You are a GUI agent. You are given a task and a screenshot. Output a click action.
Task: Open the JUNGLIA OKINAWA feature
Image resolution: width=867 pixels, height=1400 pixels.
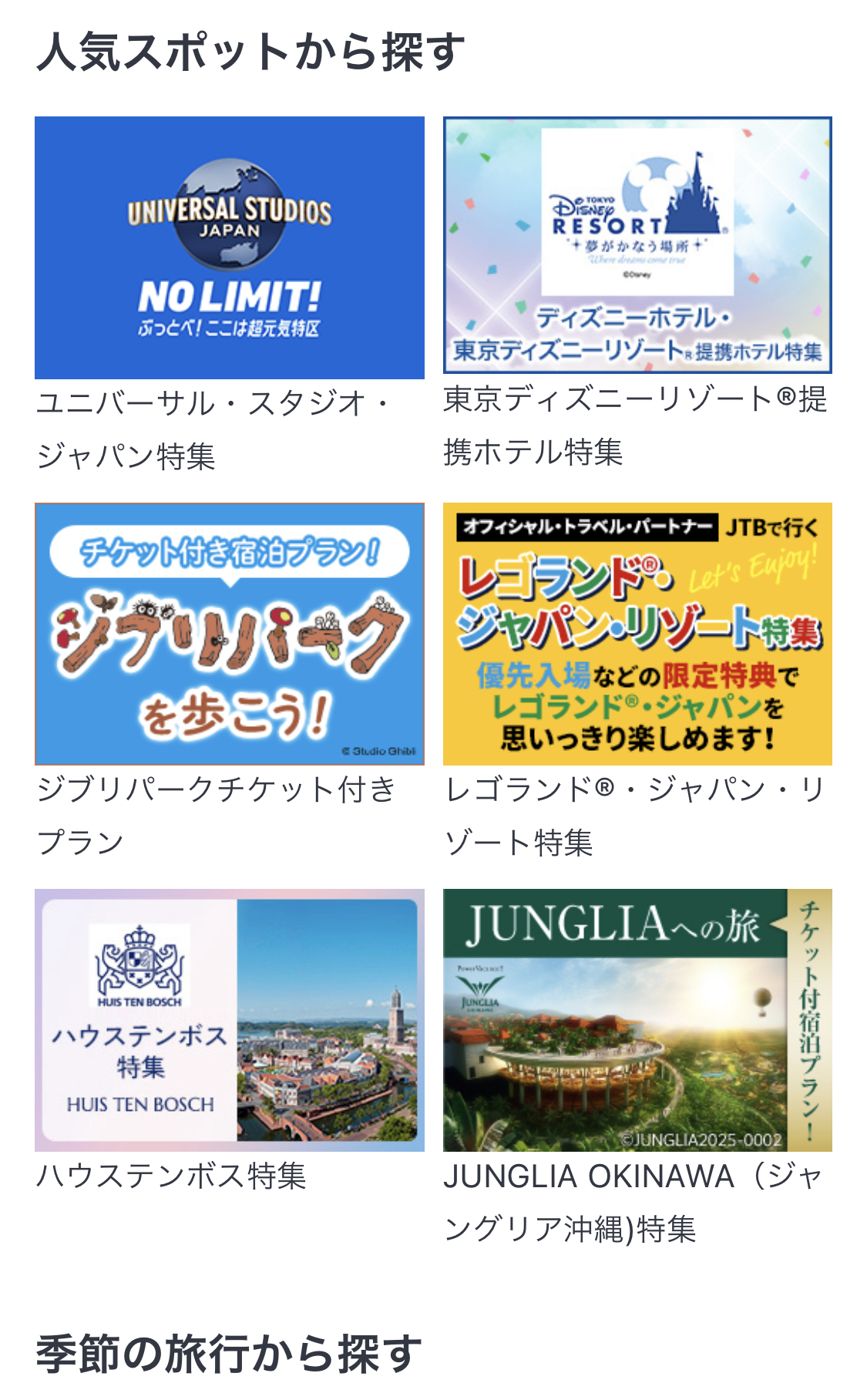[637, 1020]
